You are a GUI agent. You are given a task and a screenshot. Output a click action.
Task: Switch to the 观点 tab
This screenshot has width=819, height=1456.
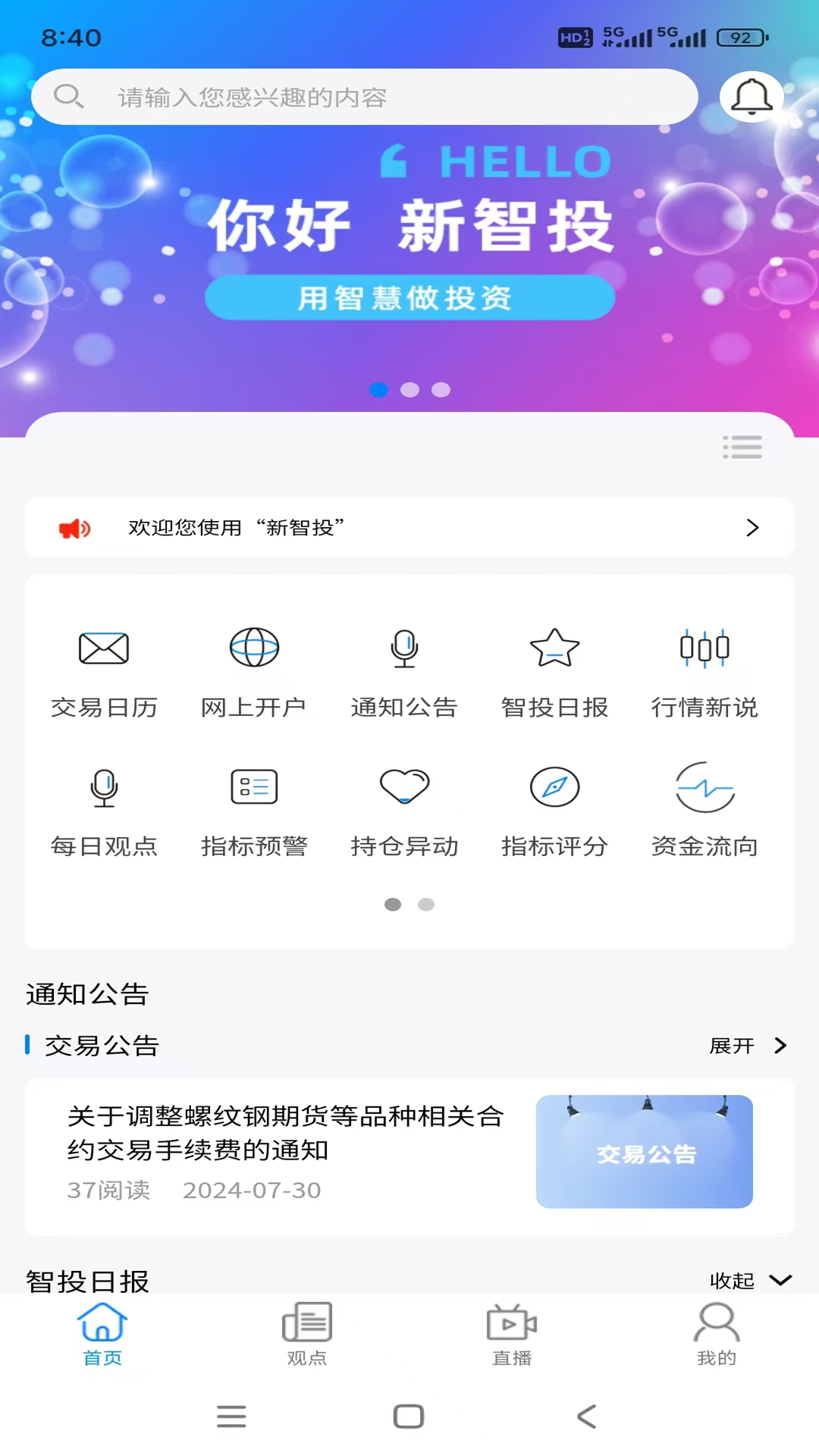tap(307, 1334)
